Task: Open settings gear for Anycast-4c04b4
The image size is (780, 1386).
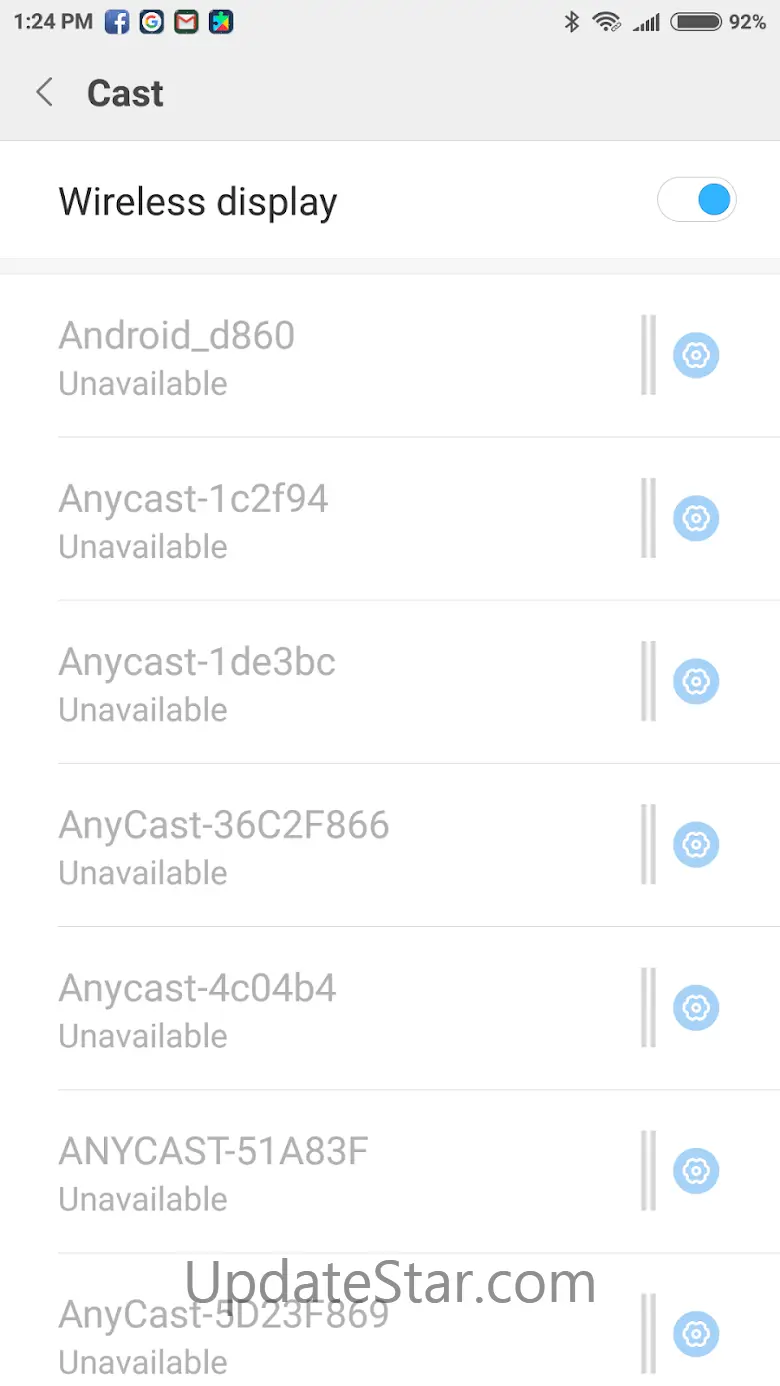Action: point(696,1008)
